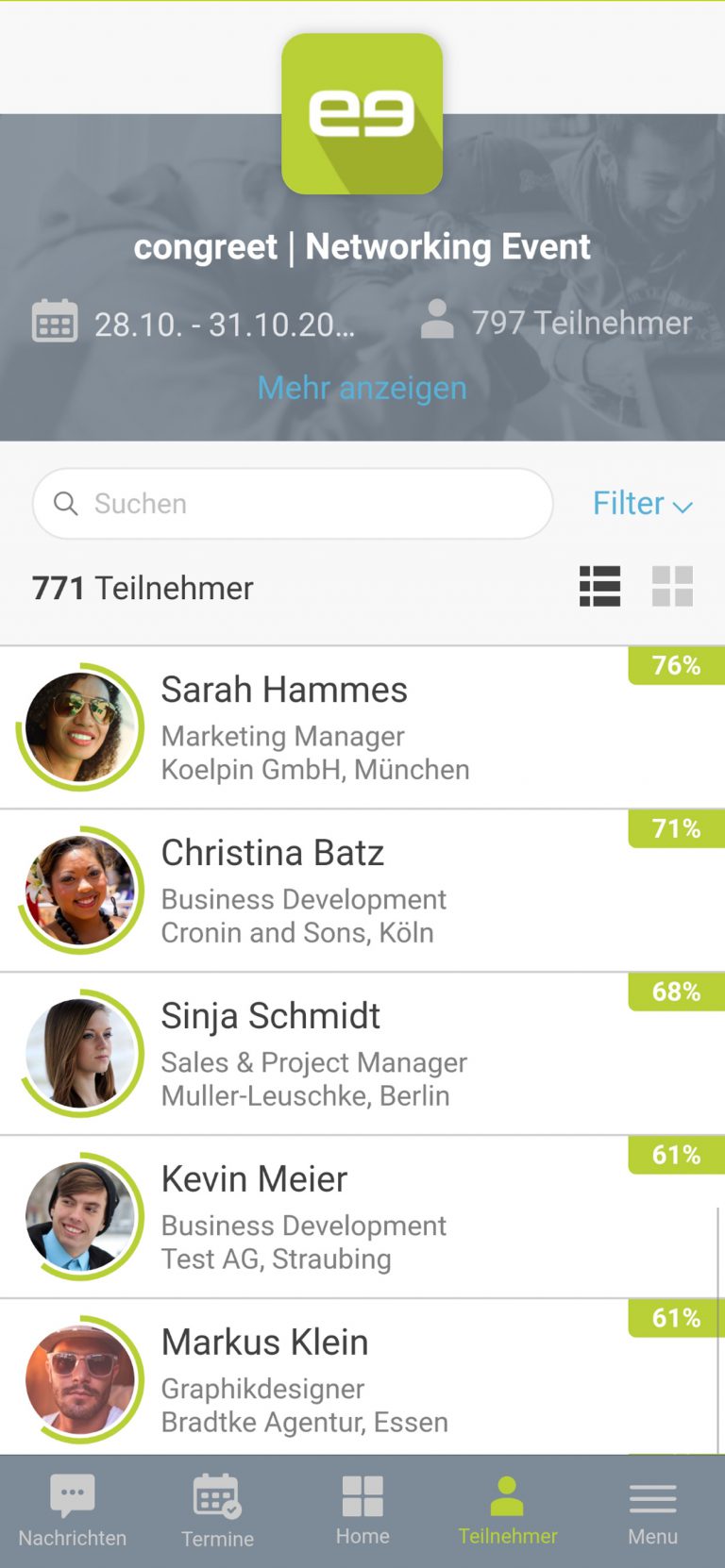Image resolution: width=725 pixels, height=1568 pixels.
Task: Click the 76% match badge for Sarah Hammes
Action: coord(675,665)
